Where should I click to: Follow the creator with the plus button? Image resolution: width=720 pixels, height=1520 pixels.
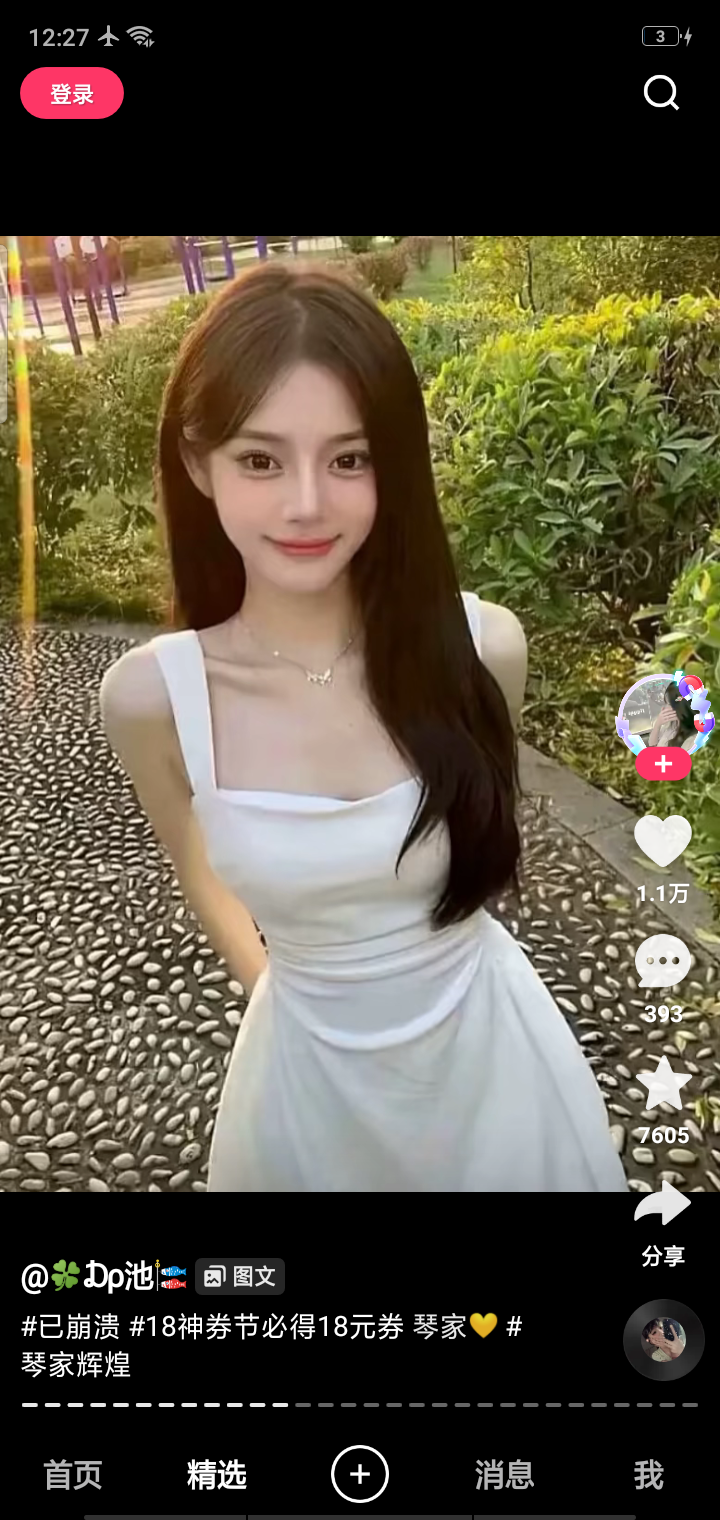(662, 765)
